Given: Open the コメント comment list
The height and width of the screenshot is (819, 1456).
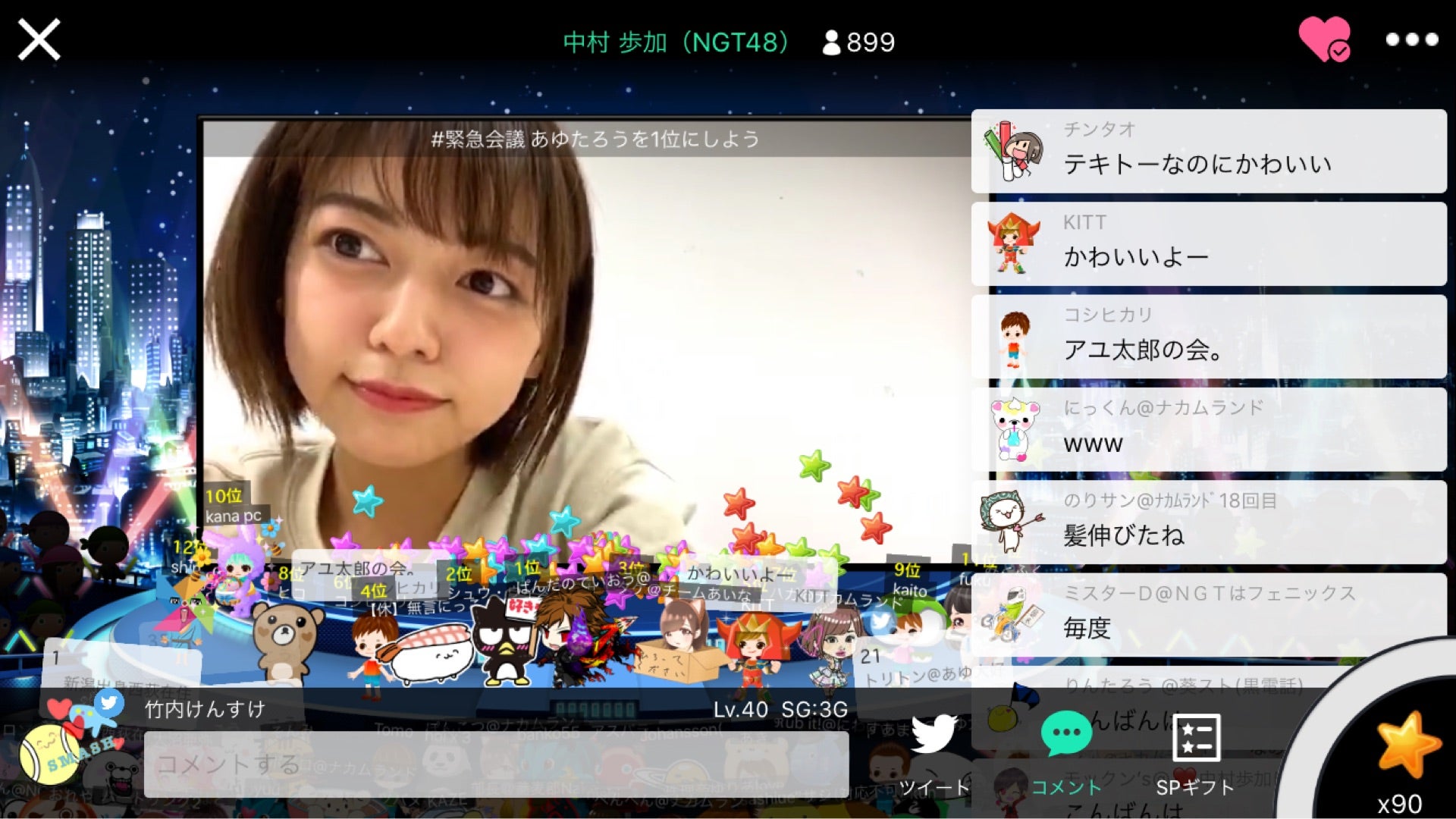Looking at the screenshot, I should (x=1066, y=753).
